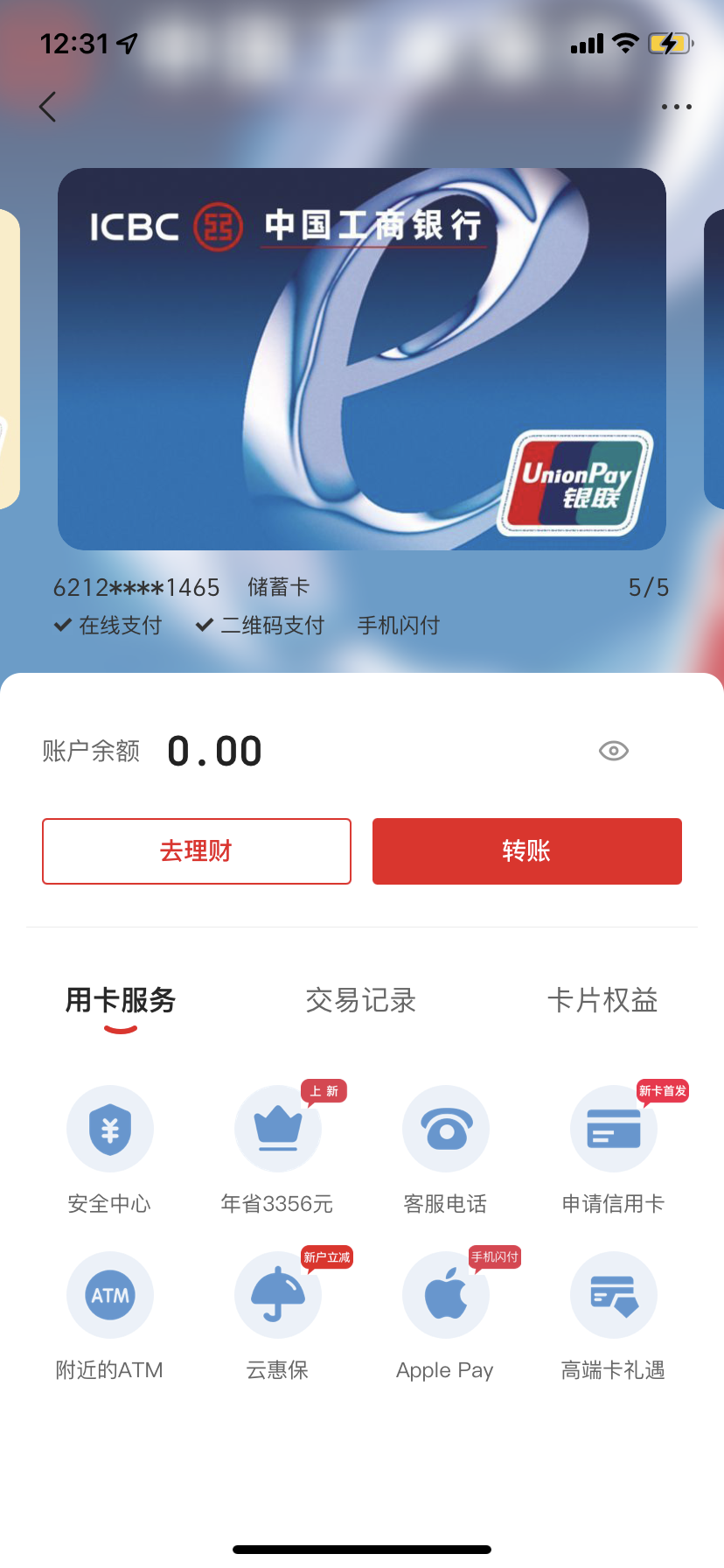
Task: Select the 用卡服务 tab
Action: pyautogui.click(x=121, y=1000)
